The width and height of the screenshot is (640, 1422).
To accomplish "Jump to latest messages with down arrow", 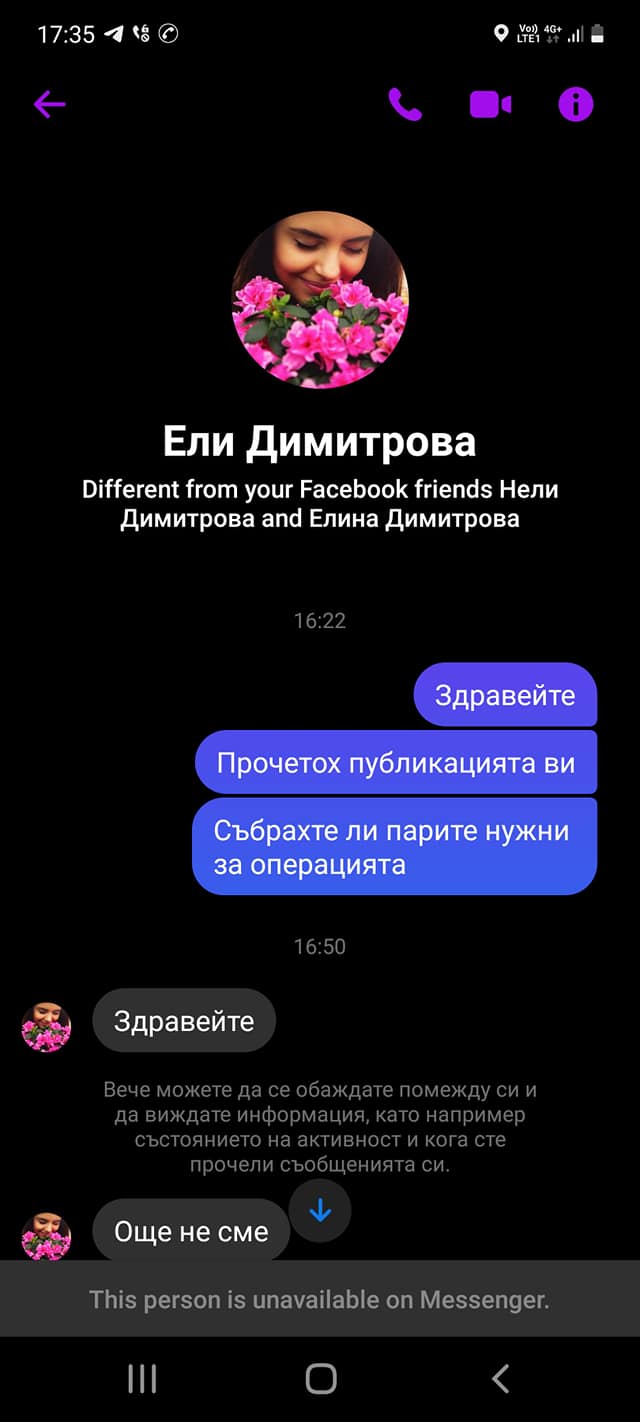I will coord(320,1211).
